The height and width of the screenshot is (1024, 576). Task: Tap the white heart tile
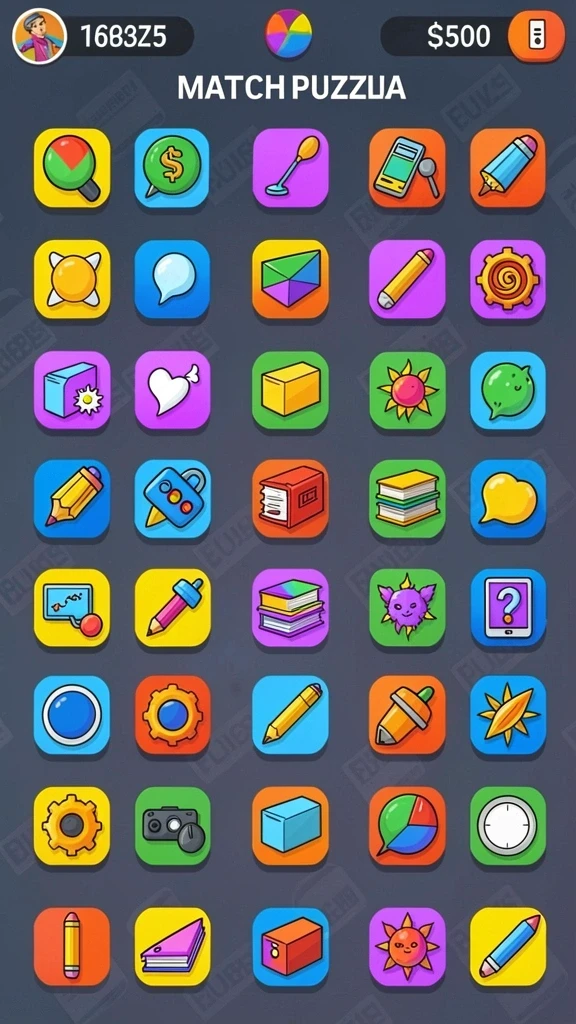[172, 391]
